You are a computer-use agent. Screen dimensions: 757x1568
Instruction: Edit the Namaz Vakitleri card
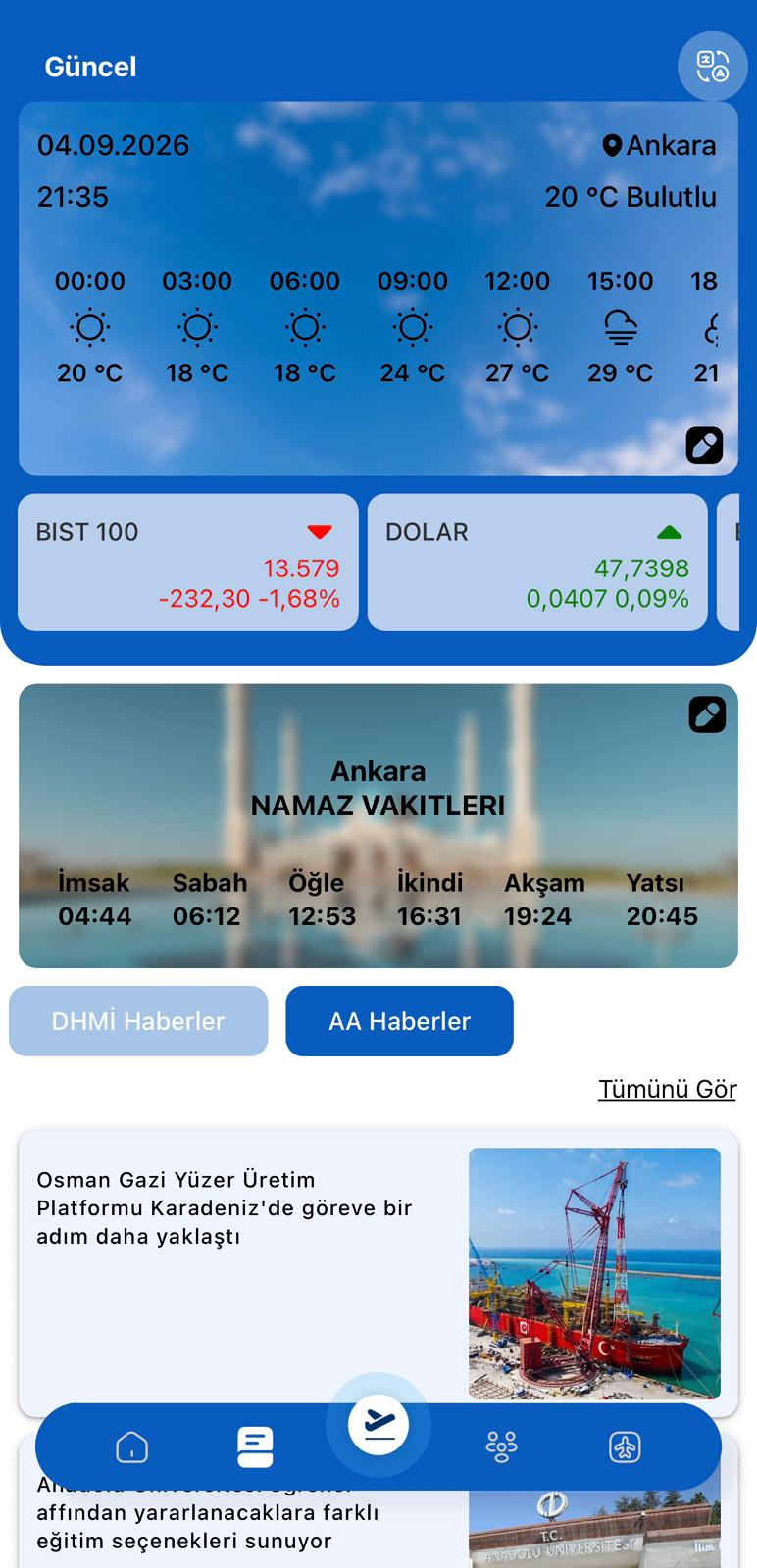click(707, 714)
